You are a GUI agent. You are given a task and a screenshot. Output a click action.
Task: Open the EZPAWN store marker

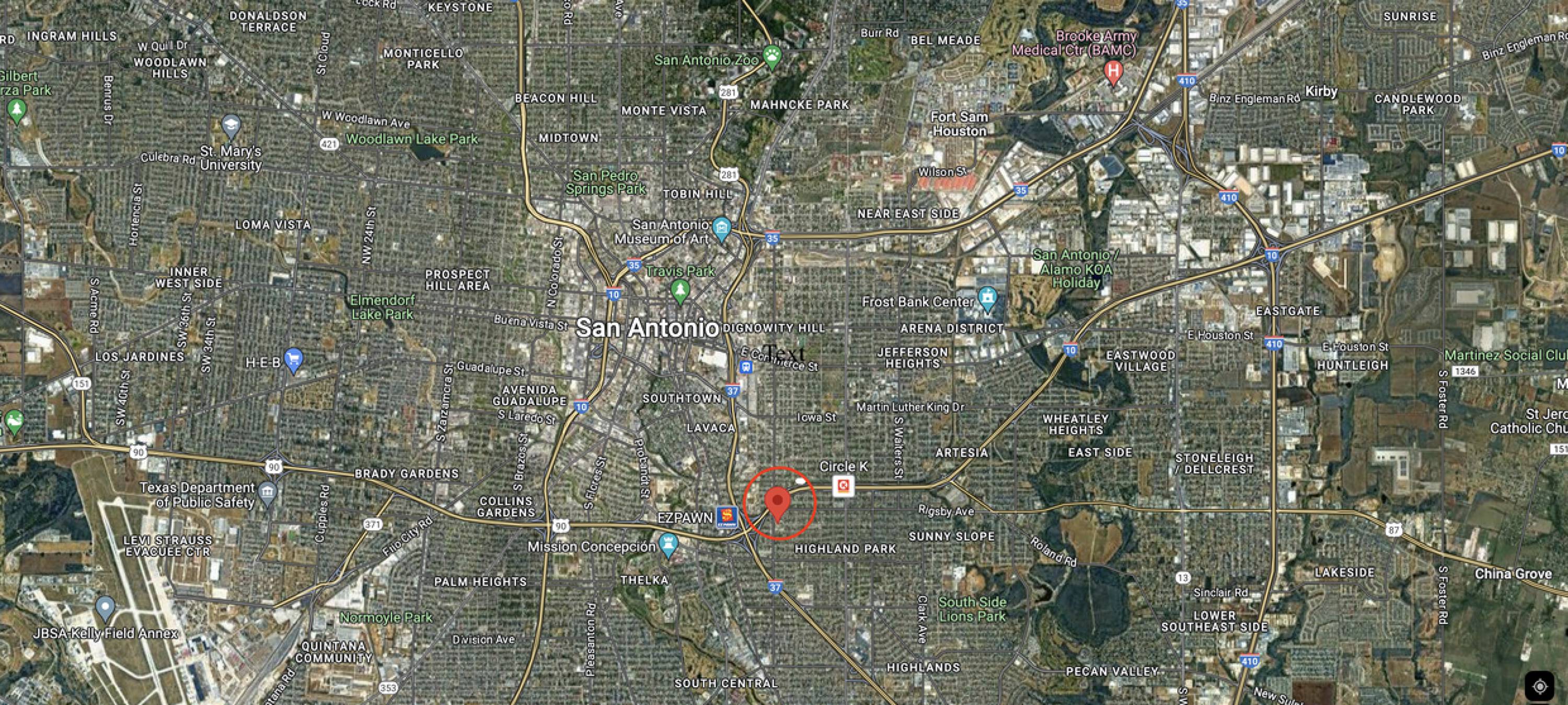726,517
